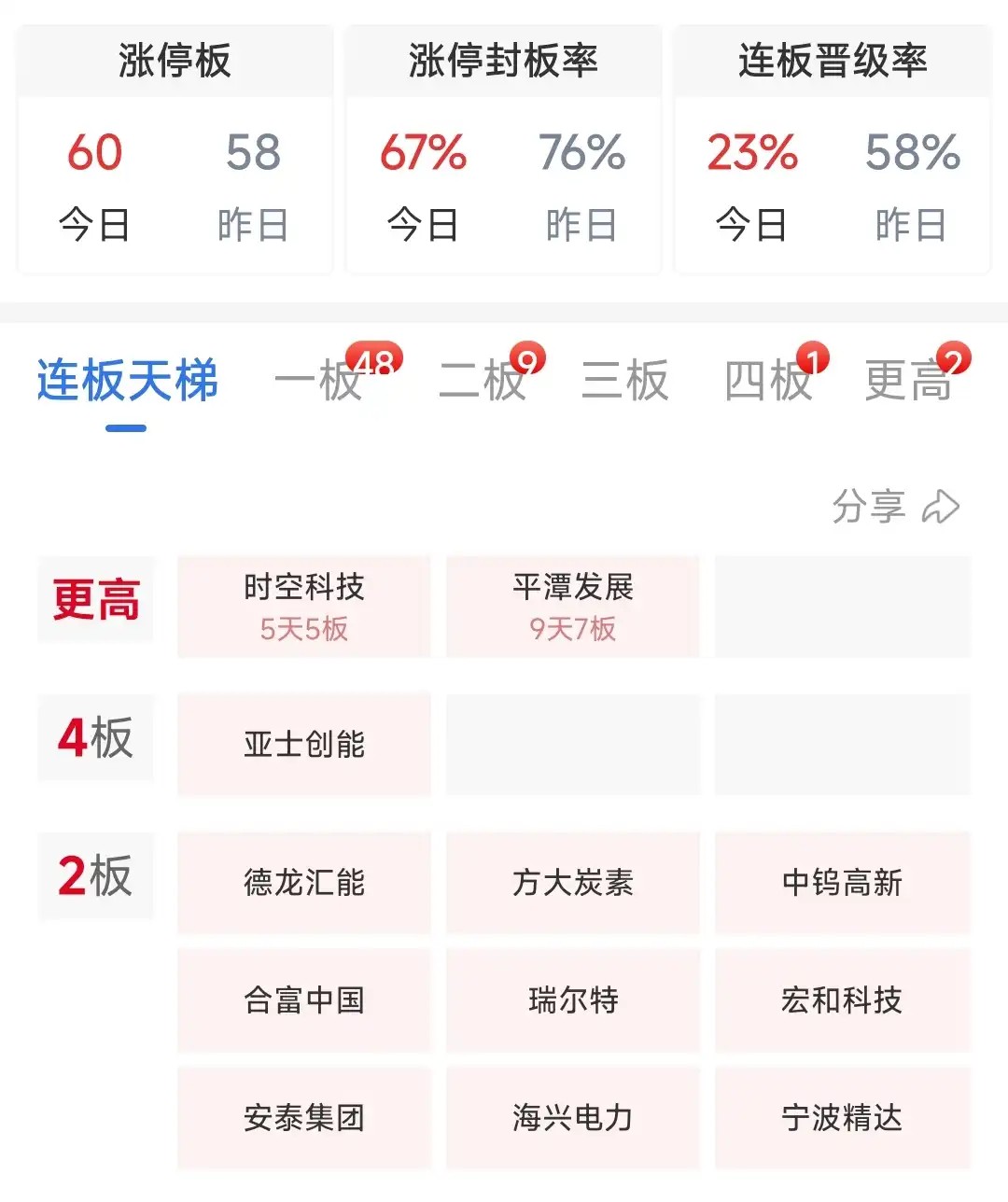Screen dimensions: 1008x1202
Task: Open the 平潭发展 stock tile
Action: coord(573,607)
